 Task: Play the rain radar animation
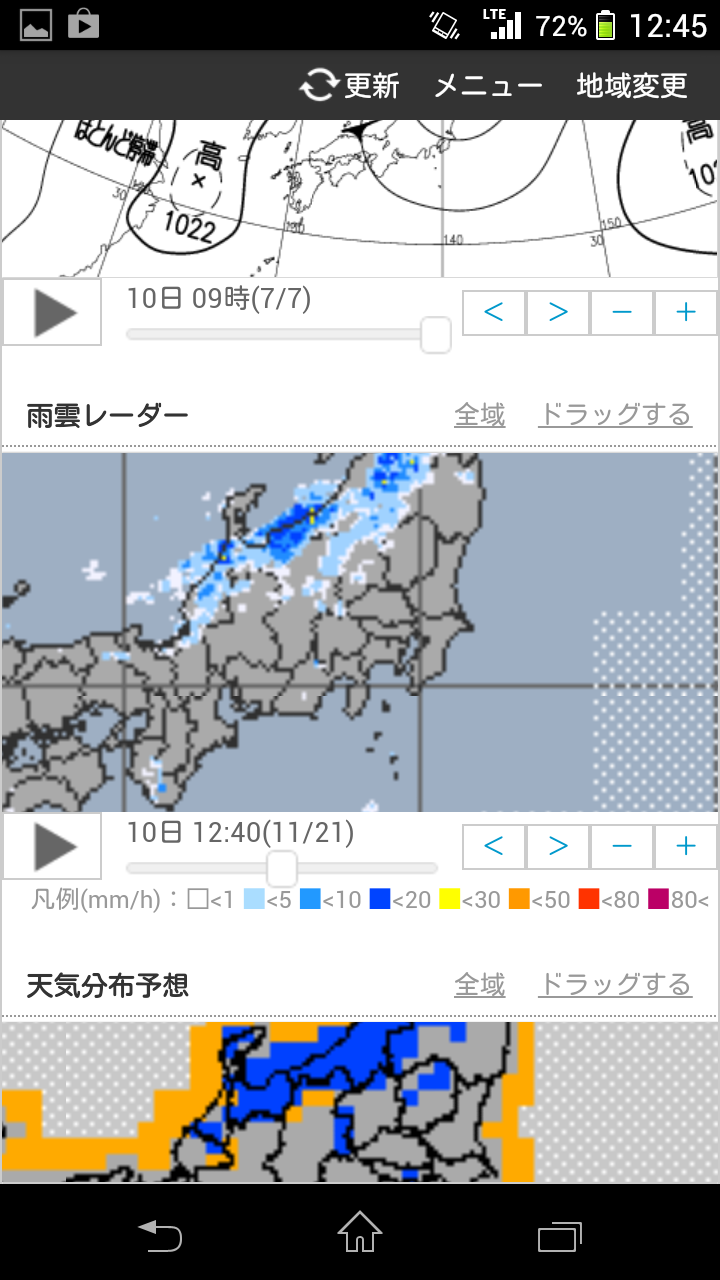point(53,846)
